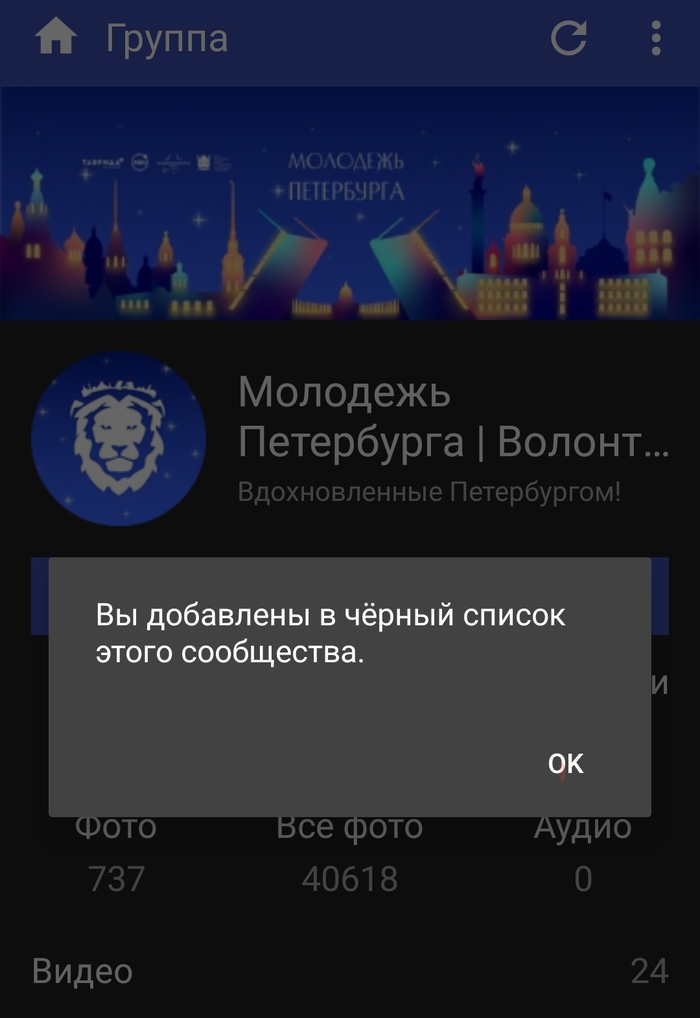This screenshot has height=1018, width=700.
Task: Tap the home icon in the app bar
Action: pyautogui.click(x=56, y=39)
